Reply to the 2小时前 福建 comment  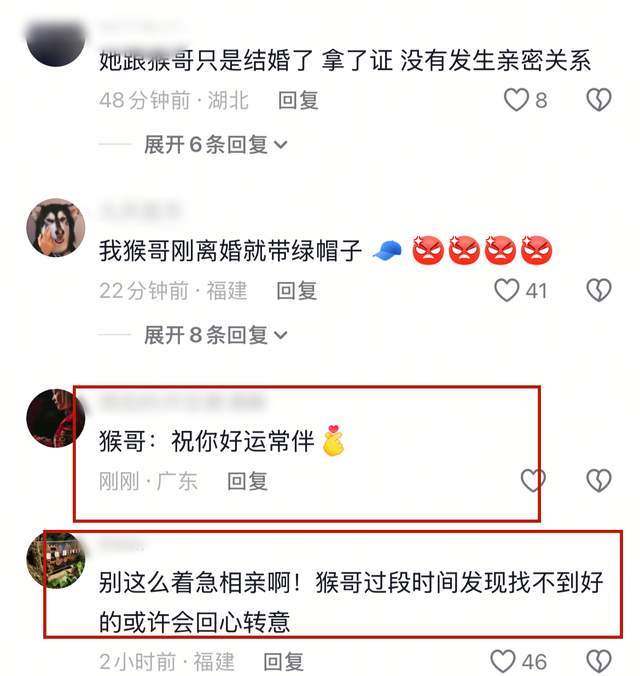(283, 661)
